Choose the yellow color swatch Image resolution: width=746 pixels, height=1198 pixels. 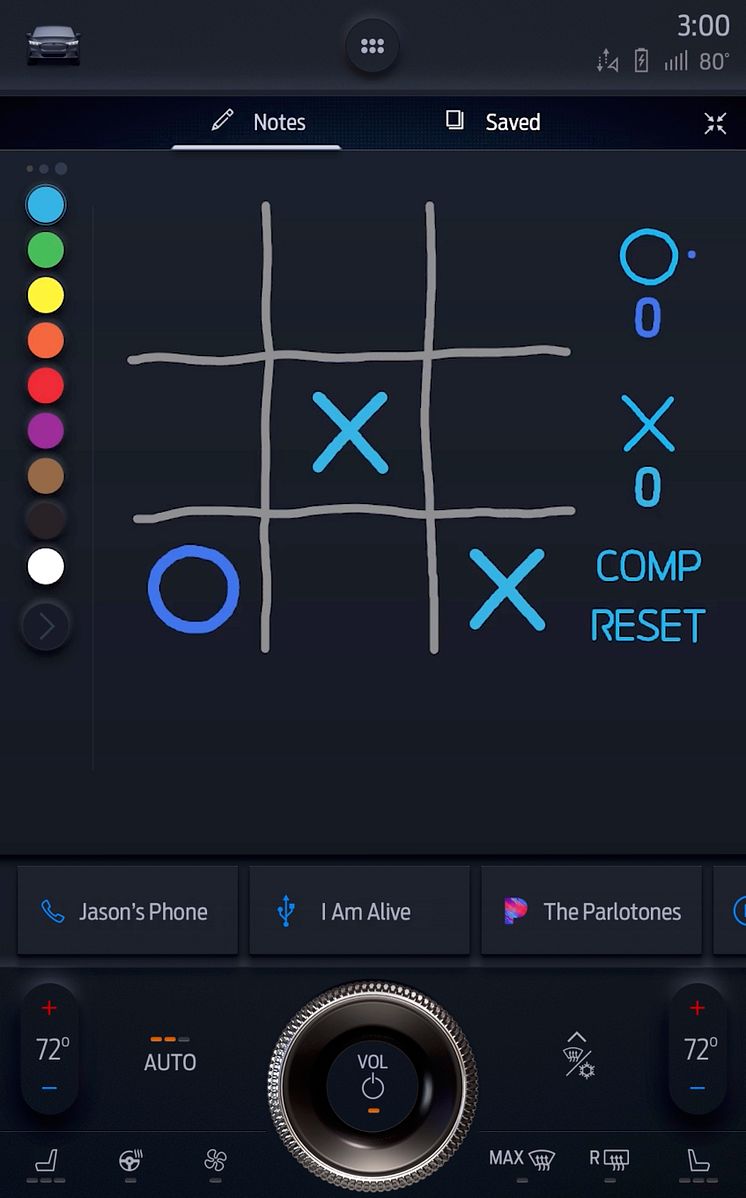[45, 296]
